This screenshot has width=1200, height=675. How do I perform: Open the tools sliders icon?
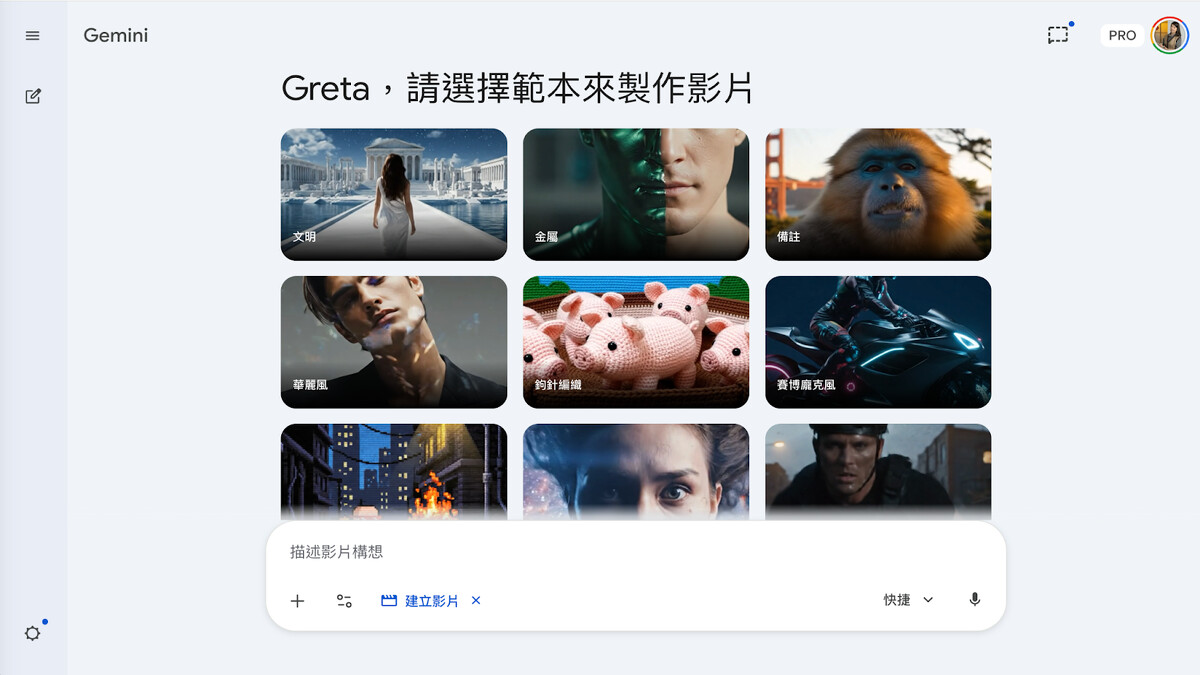344,601
